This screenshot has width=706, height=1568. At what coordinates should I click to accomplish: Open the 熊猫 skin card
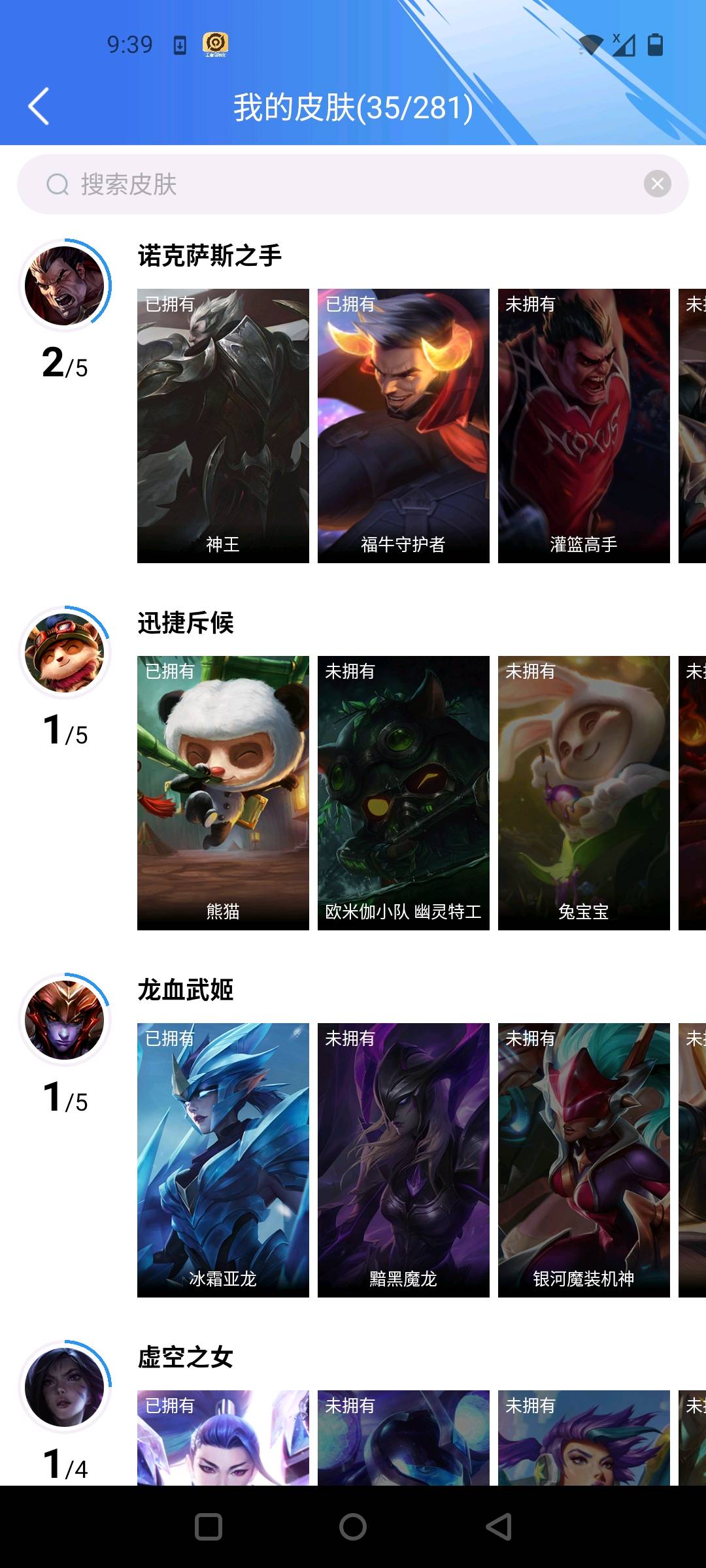[x=223, y=793]
